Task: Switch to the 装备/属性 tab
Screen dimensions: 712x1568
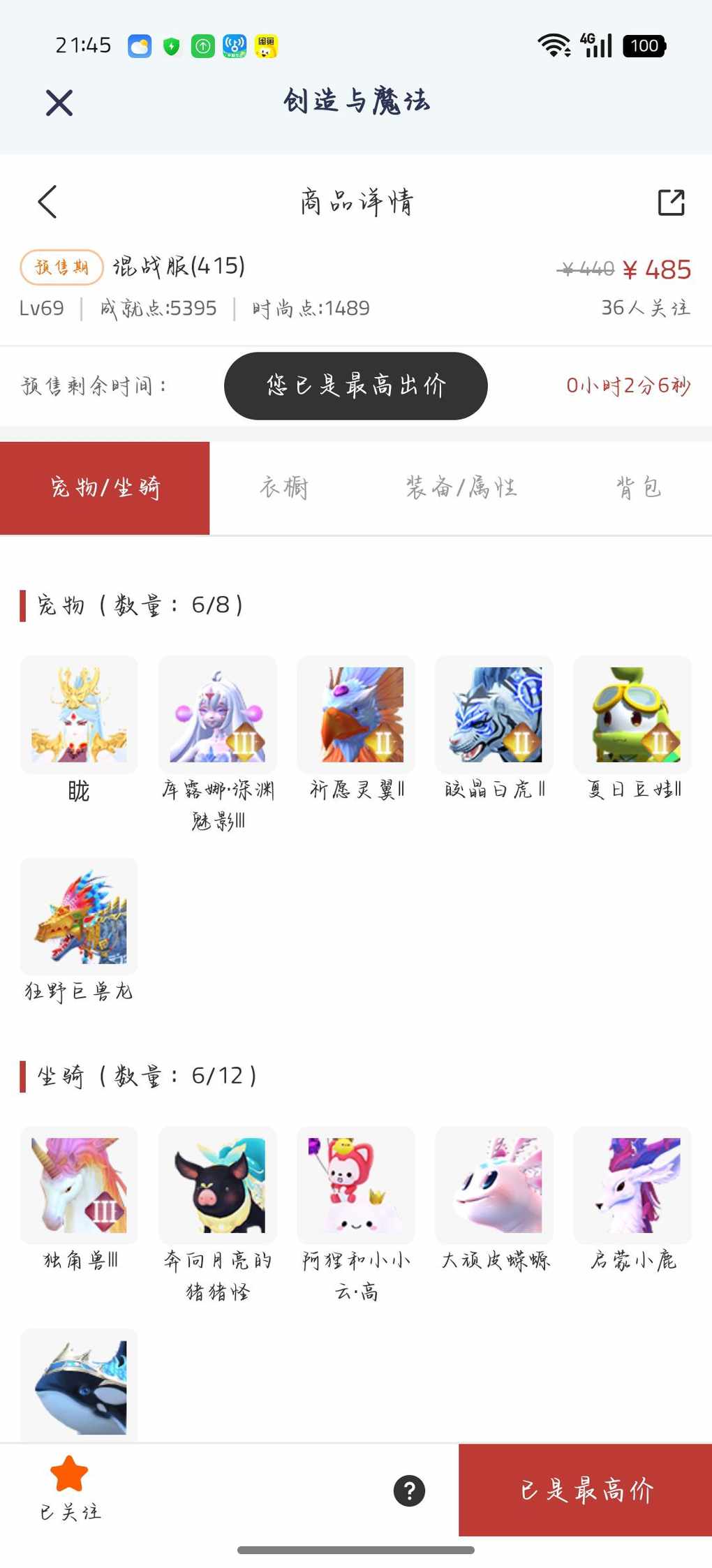Action: [x=461, y=488]
